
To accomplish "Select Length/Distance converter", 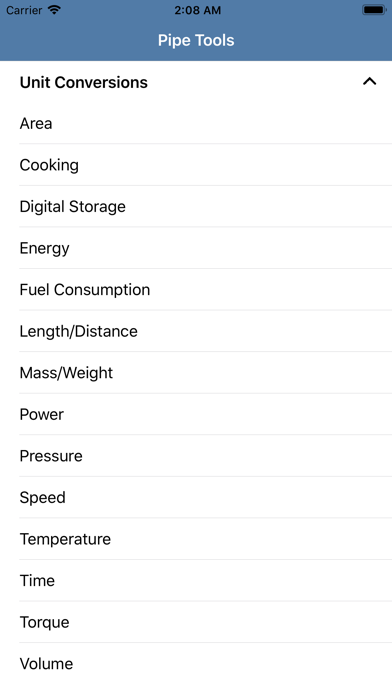I will click(196, 331).
